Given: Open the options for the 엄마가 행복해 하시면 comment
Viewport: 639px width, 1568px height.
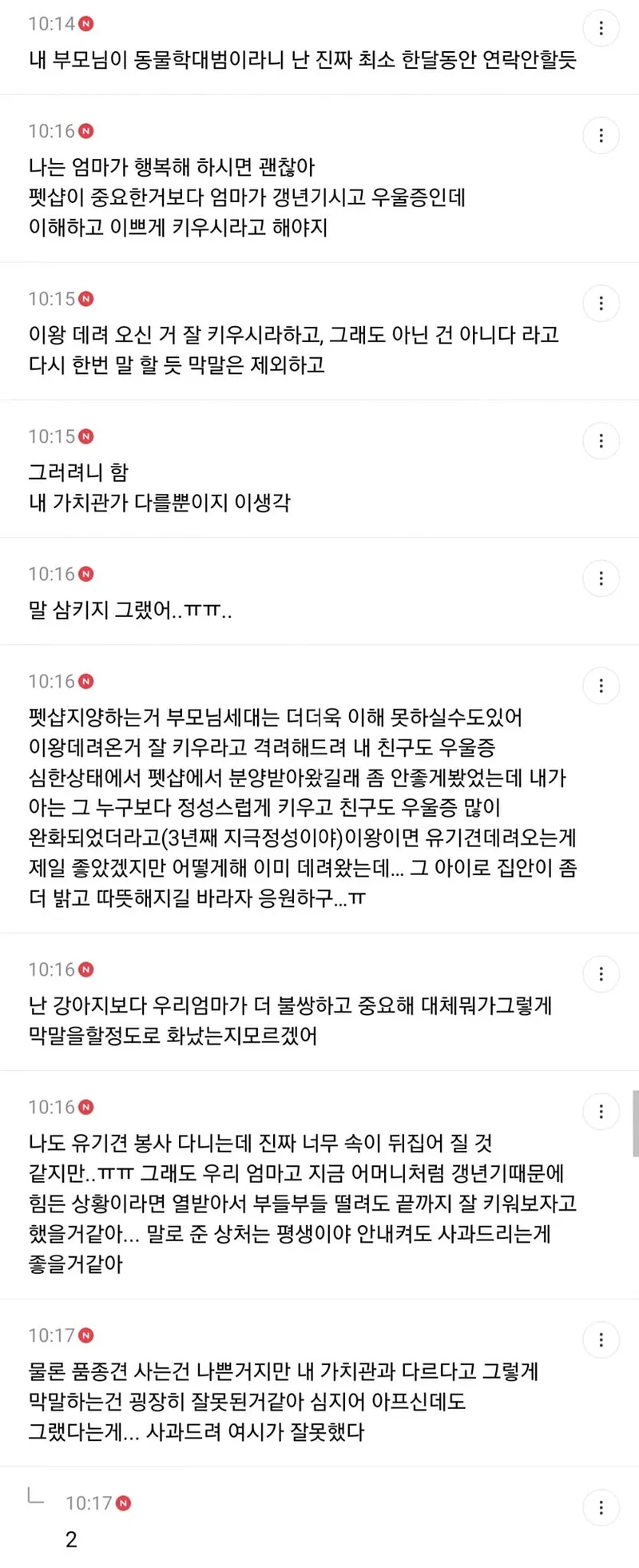Looking at the screenshot, I should point(601,136).
